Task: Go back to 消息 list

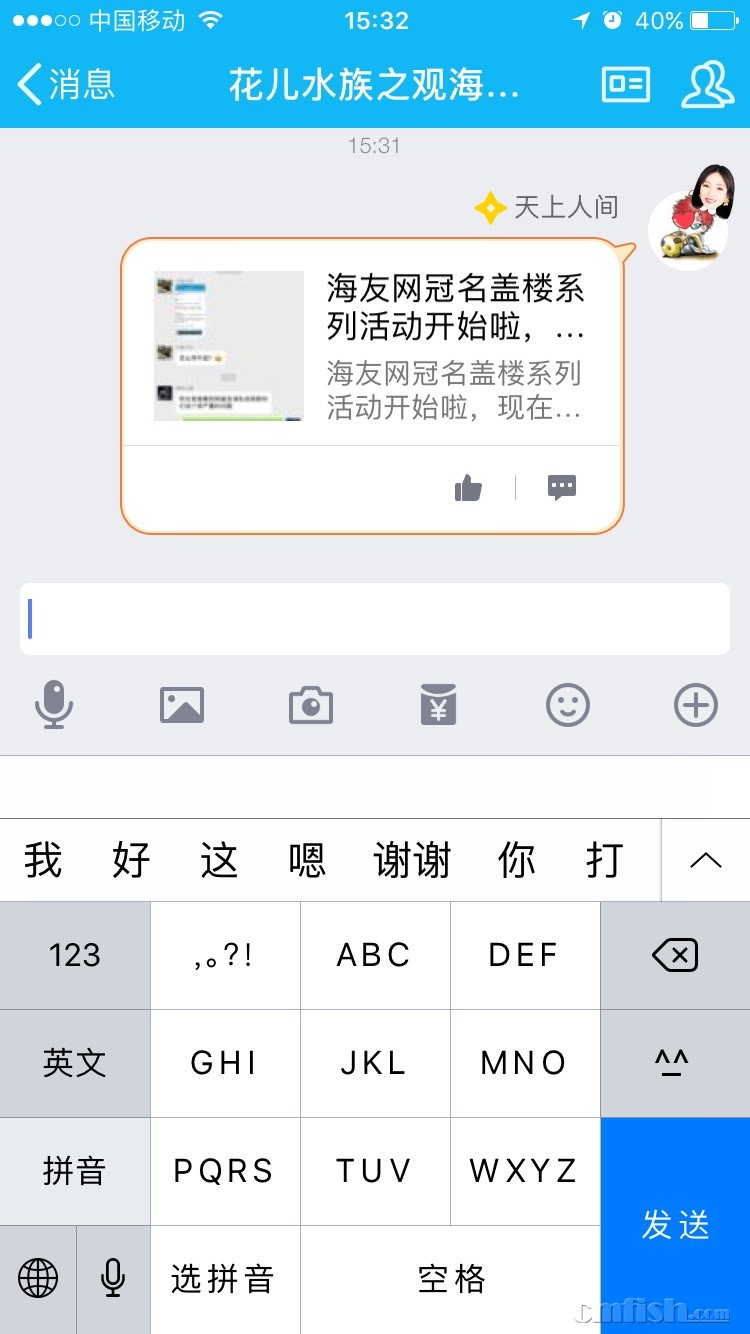Action: [66, 84]
